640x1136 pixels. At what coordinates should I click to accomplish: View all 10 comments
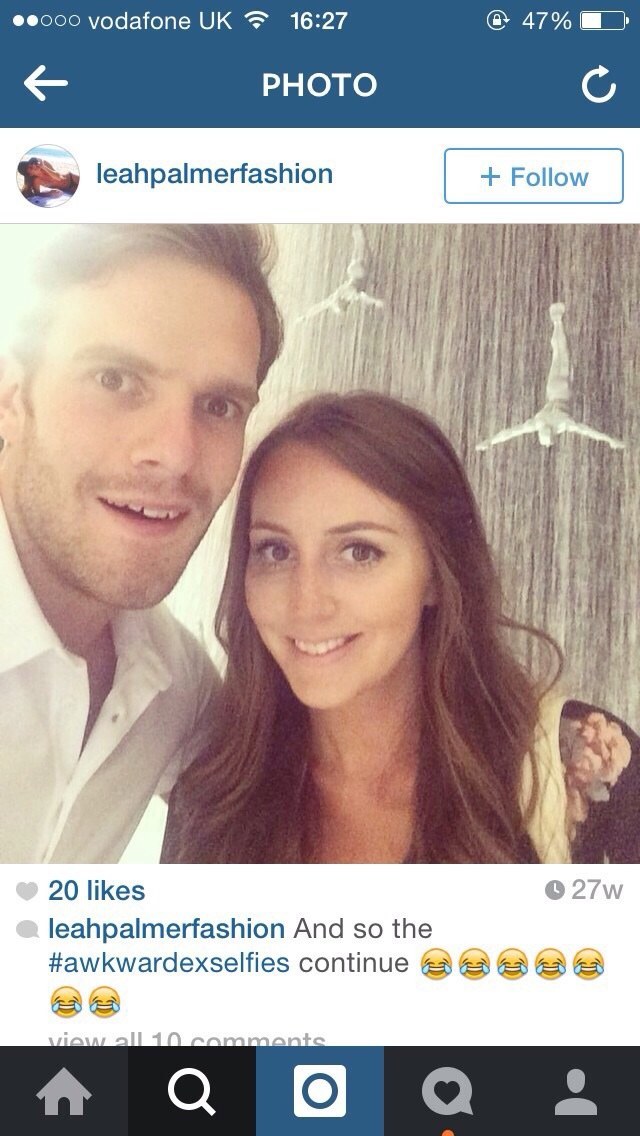pos(186,1039)
